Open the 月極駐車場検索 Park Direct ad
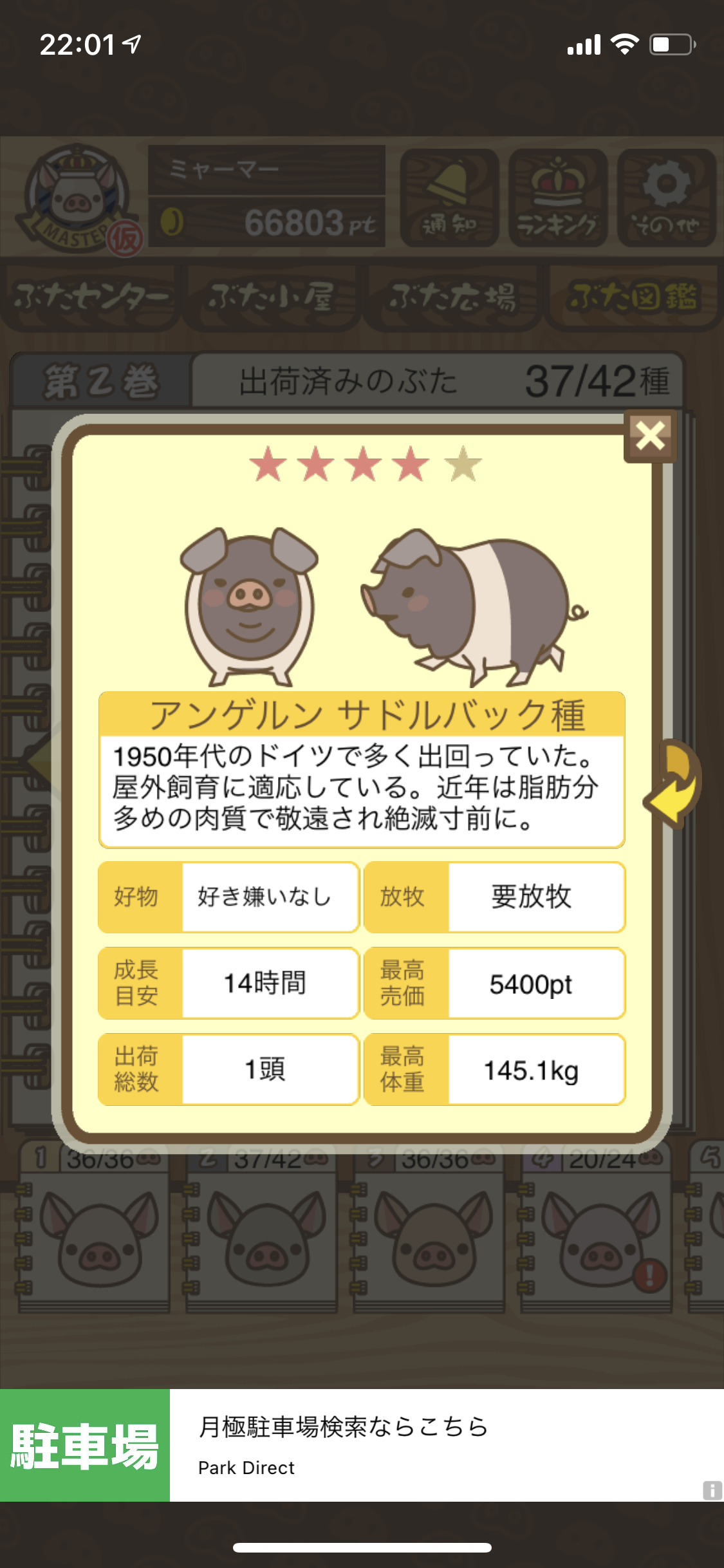 (362, 1445)
